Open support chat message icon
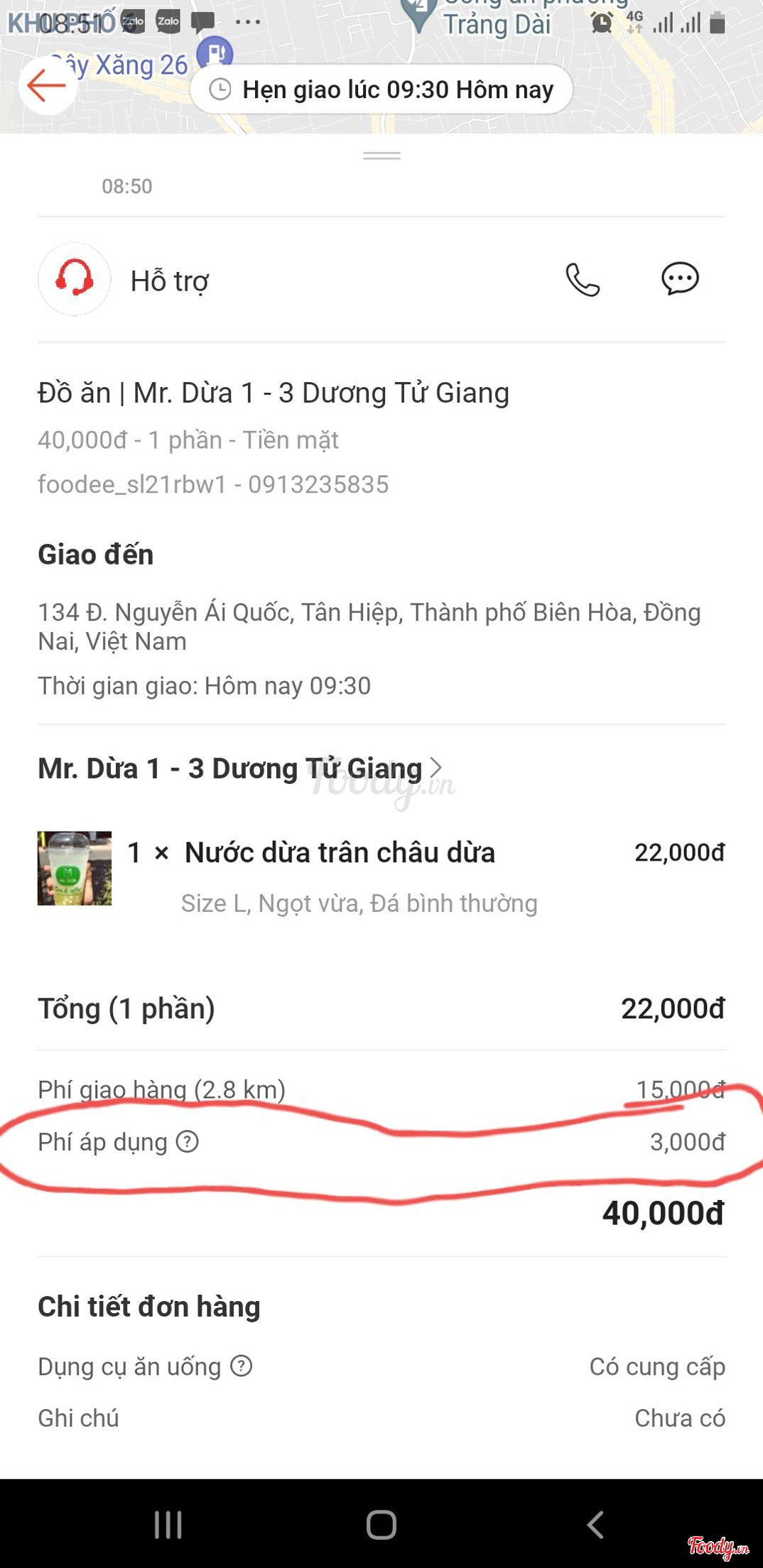The image size is (763, 1568). pyautogui.click(x=680, y=278)
